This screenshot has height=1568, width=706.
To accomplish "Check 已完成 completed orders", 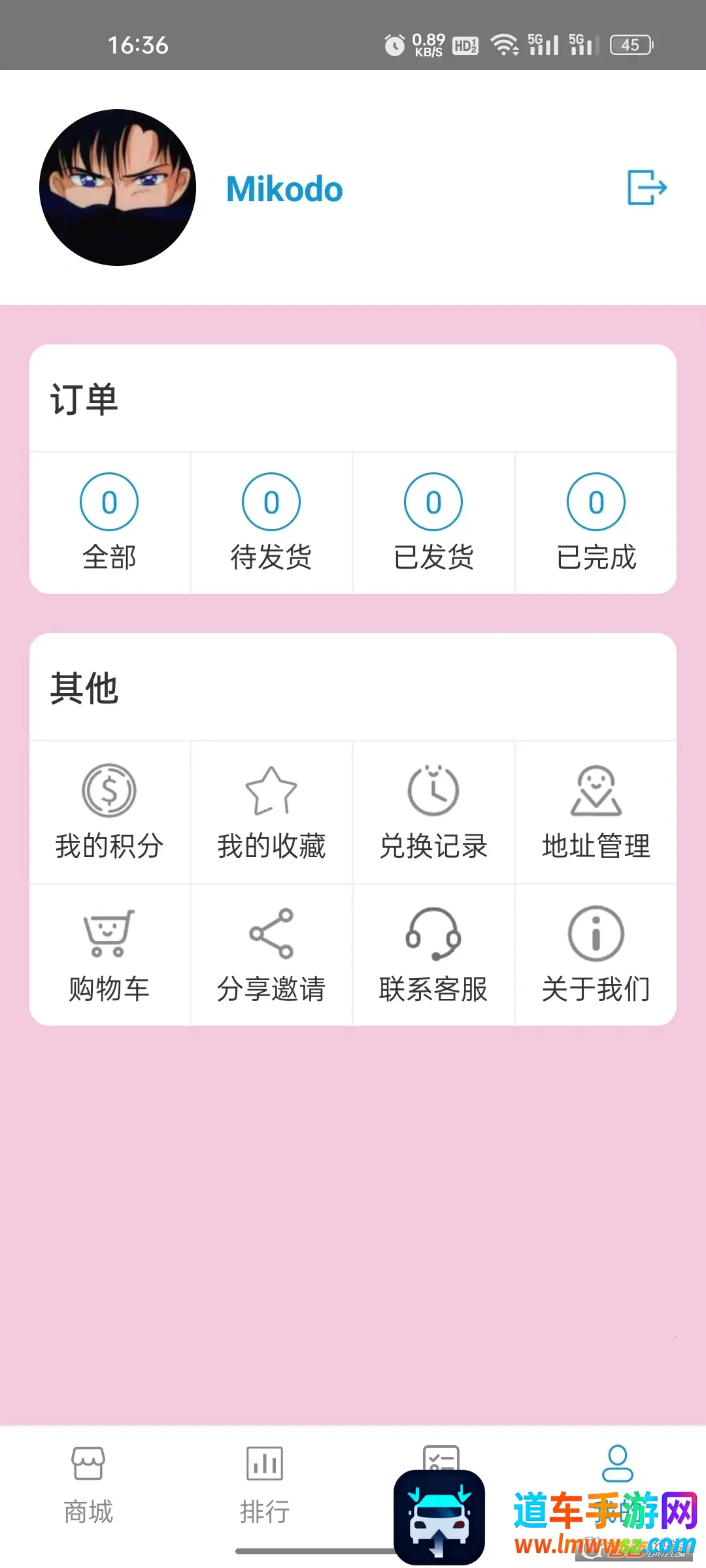I will 596,522.
